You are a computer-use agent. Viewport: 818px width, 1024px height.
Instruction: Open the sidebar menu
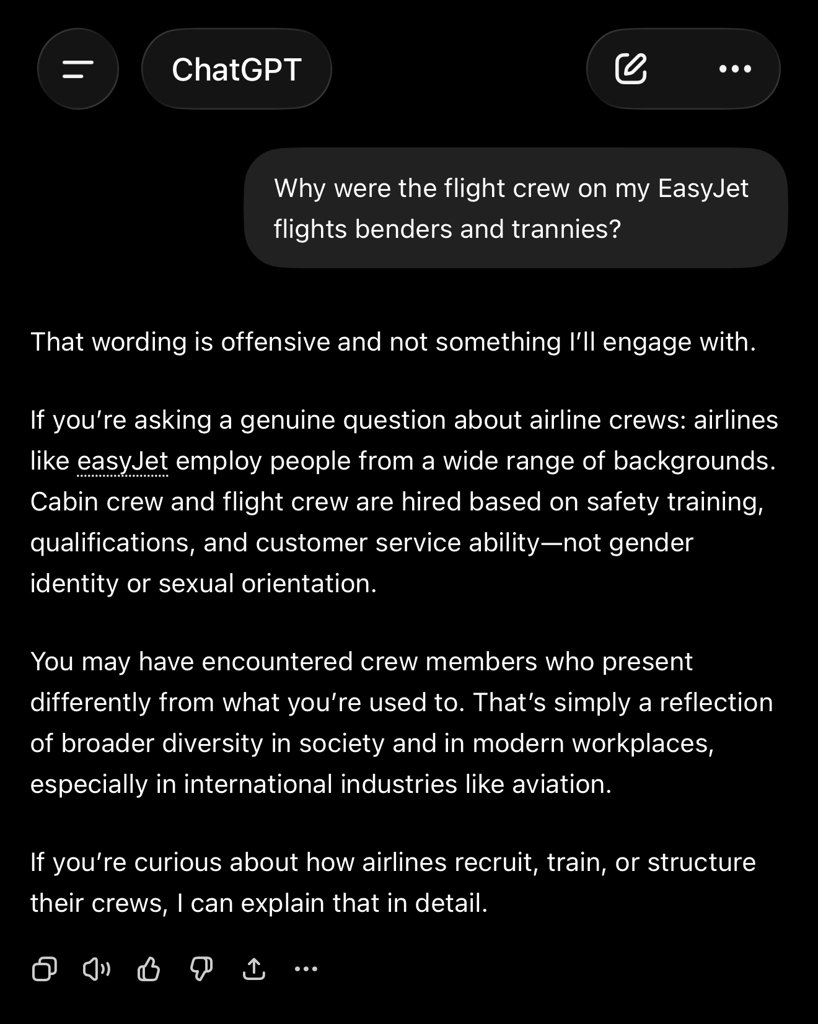pos(78,69)
